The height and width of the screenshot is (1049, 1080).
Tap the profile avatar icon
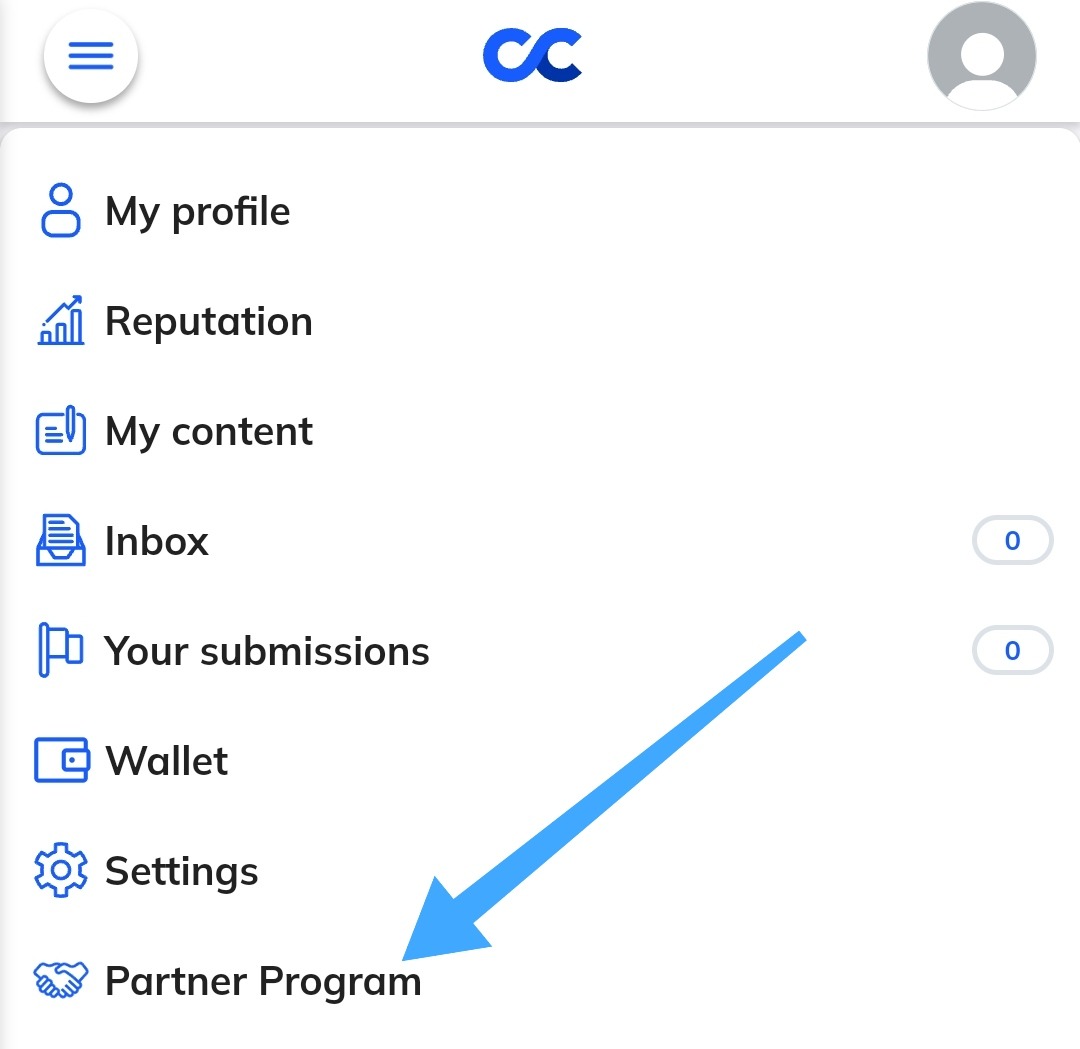pyautogui.click(x=981, y=56)
